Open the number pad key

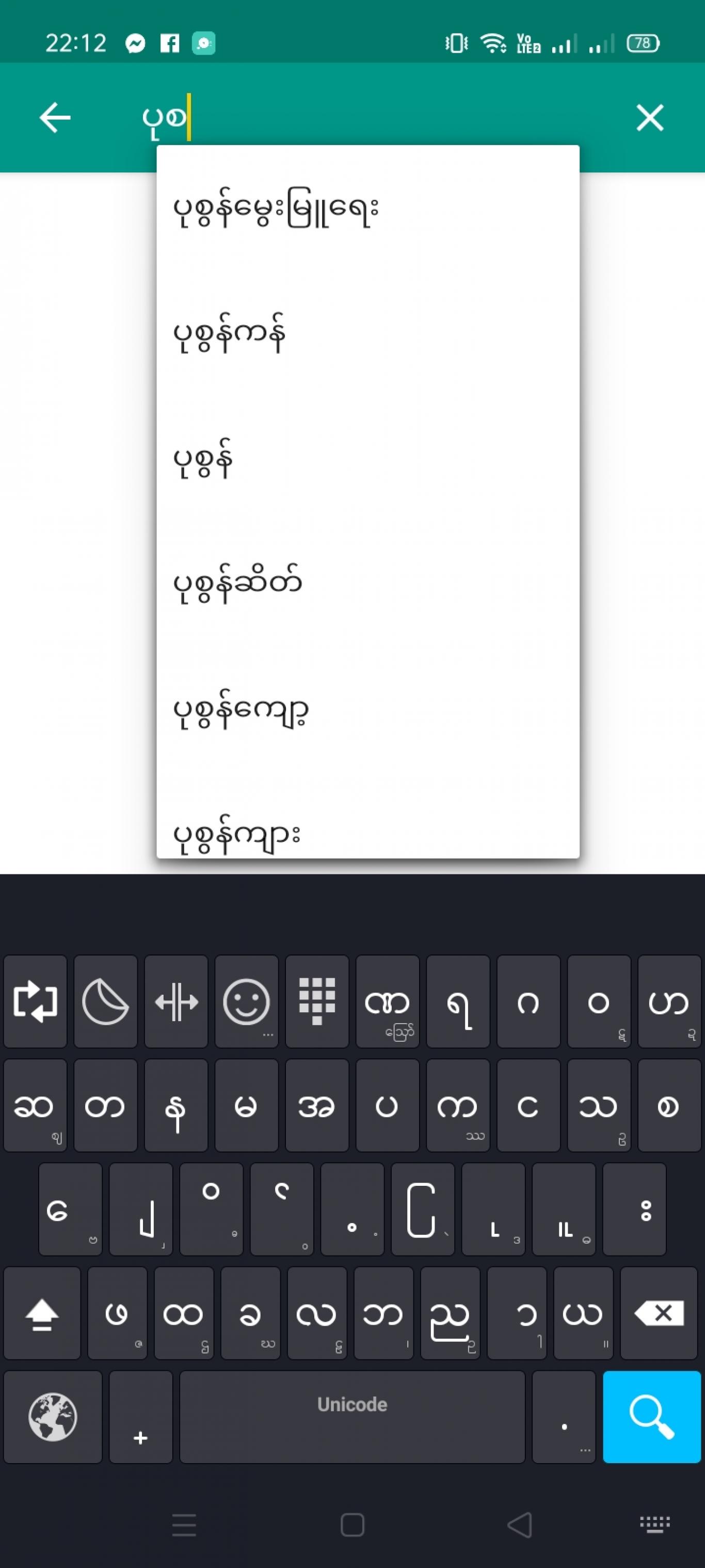317,1001
